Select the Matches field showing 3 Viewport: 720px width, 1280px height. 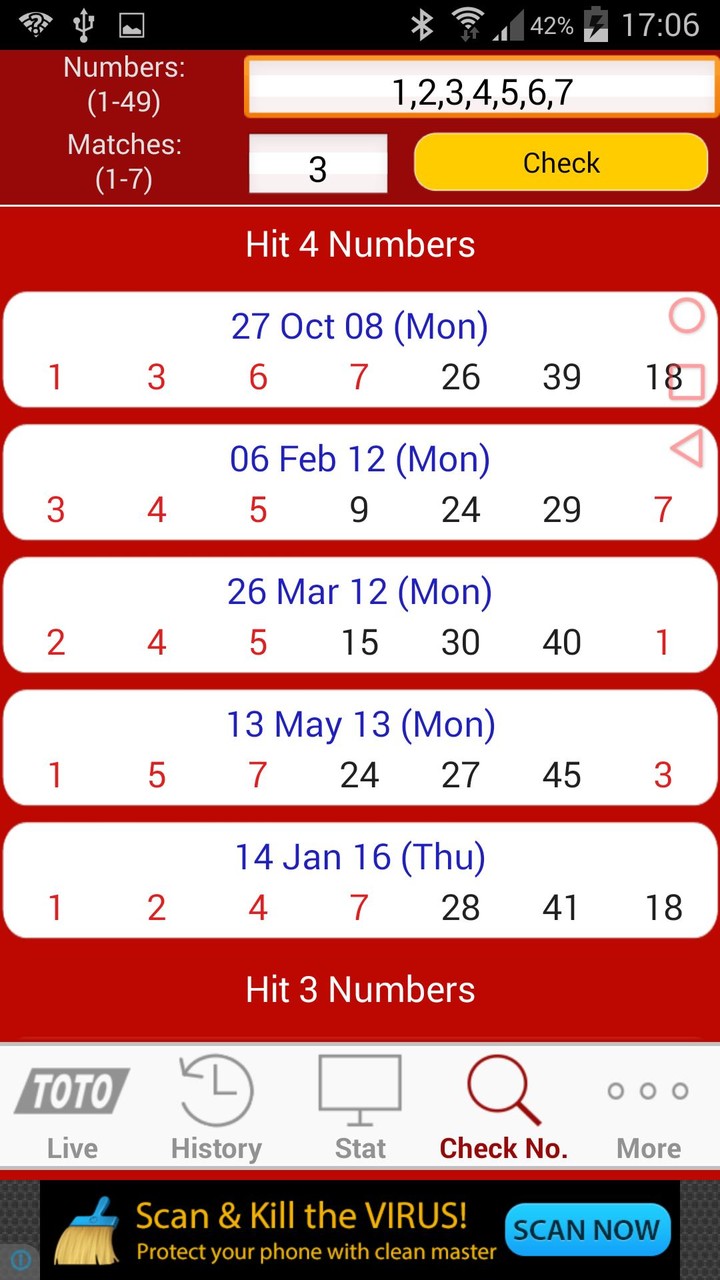tap(317, 162)
